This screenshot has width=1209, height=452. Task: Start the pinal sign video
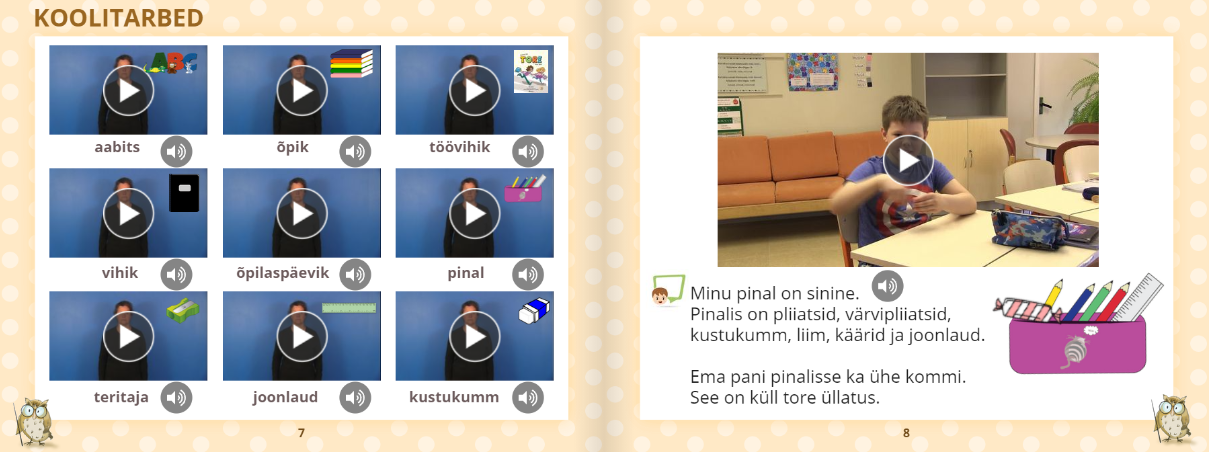475,213
